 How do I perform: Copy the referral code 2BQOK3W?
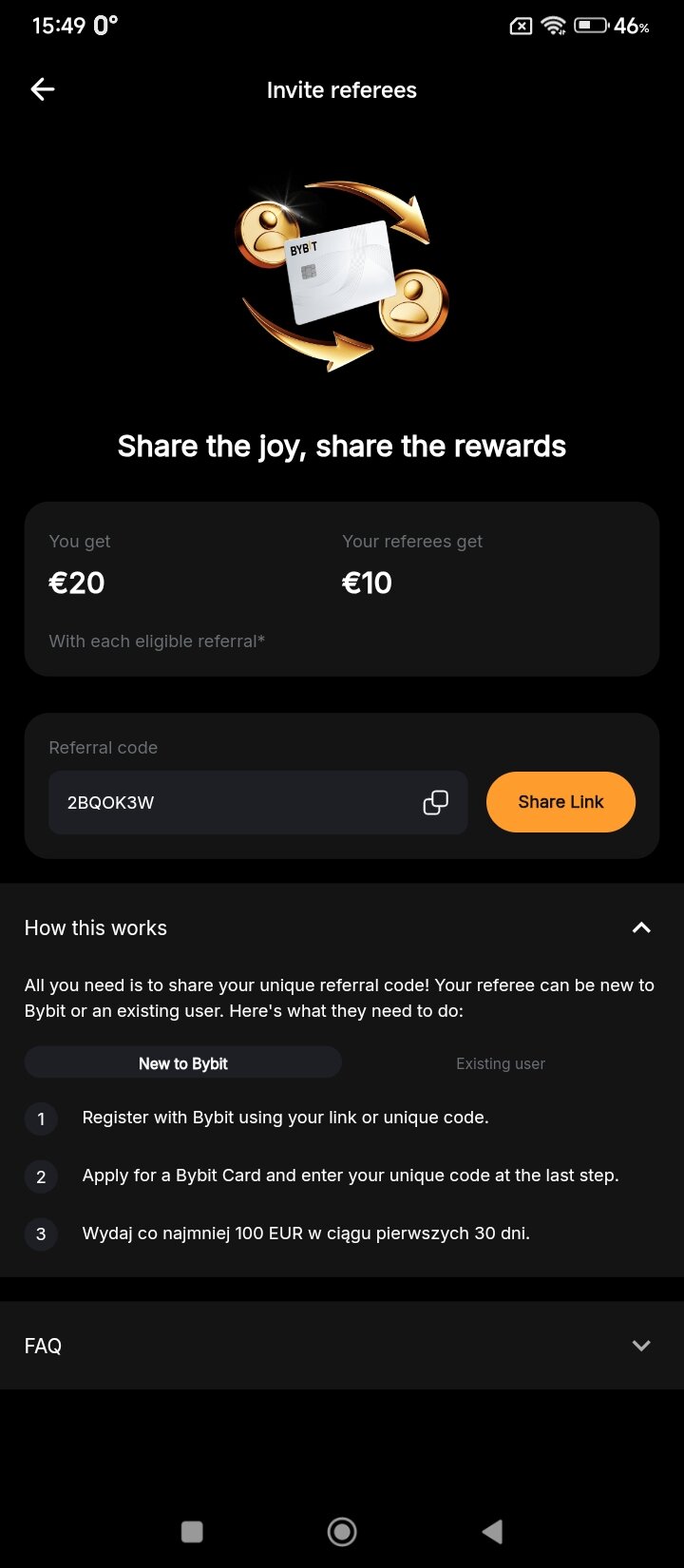pos(435,803)
